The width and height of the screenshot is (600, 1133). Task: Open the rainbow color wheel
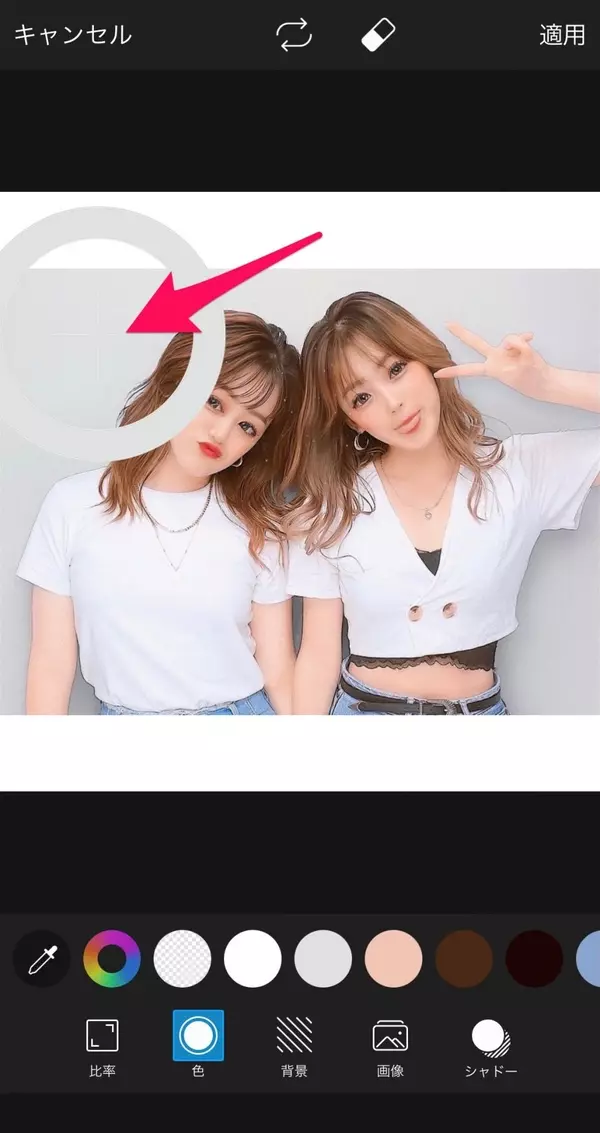[111, 959]
